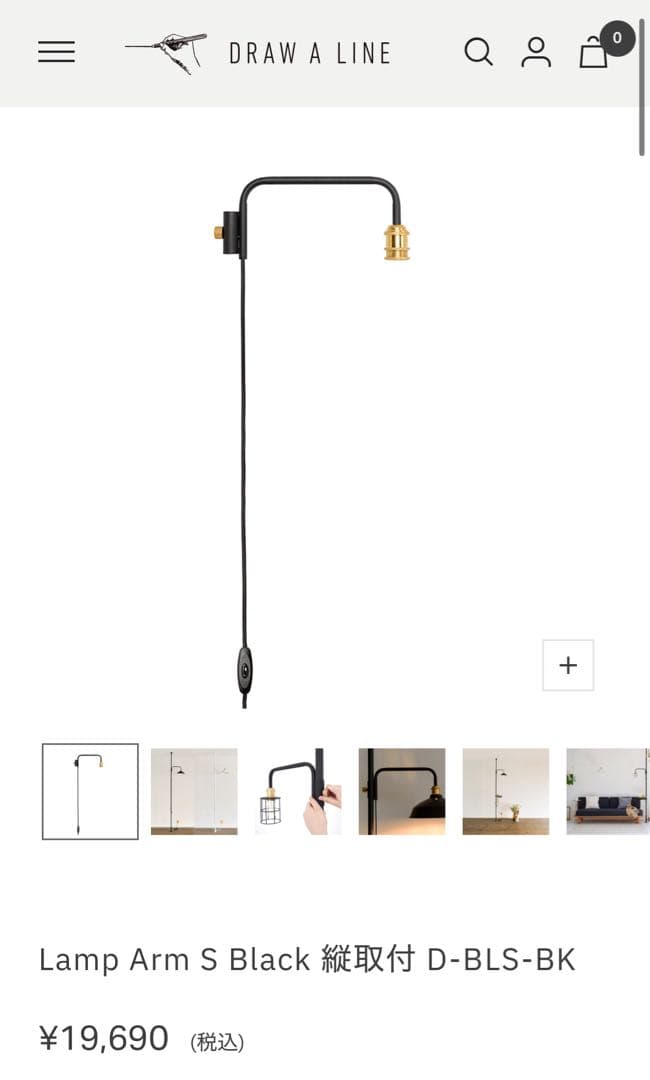Enlarge the product image with plus button

pos(568,665)
